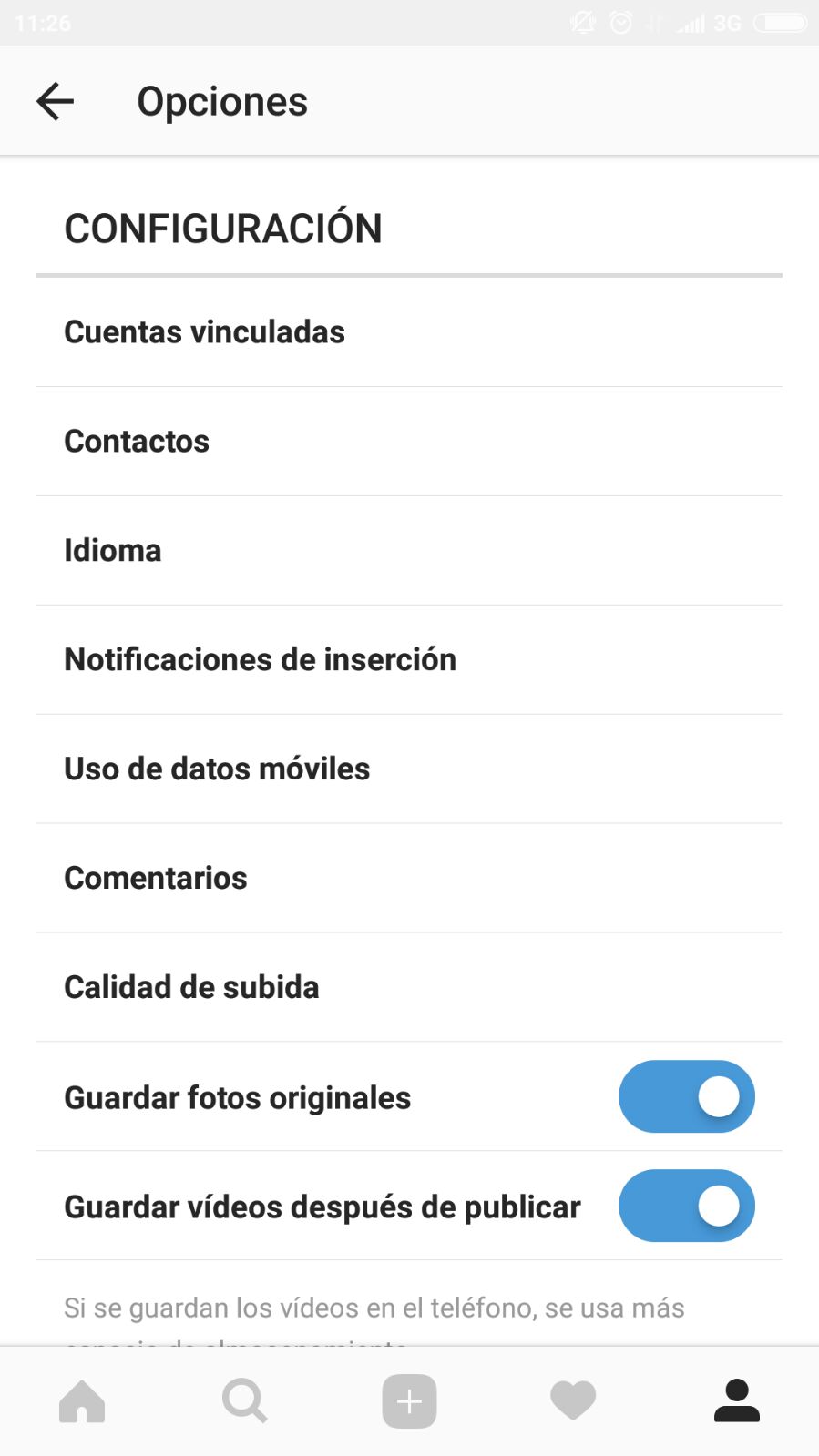The image size is (819, 1456).
Task: Open Uso de datos móviles
Action: [x=409, y=769]
